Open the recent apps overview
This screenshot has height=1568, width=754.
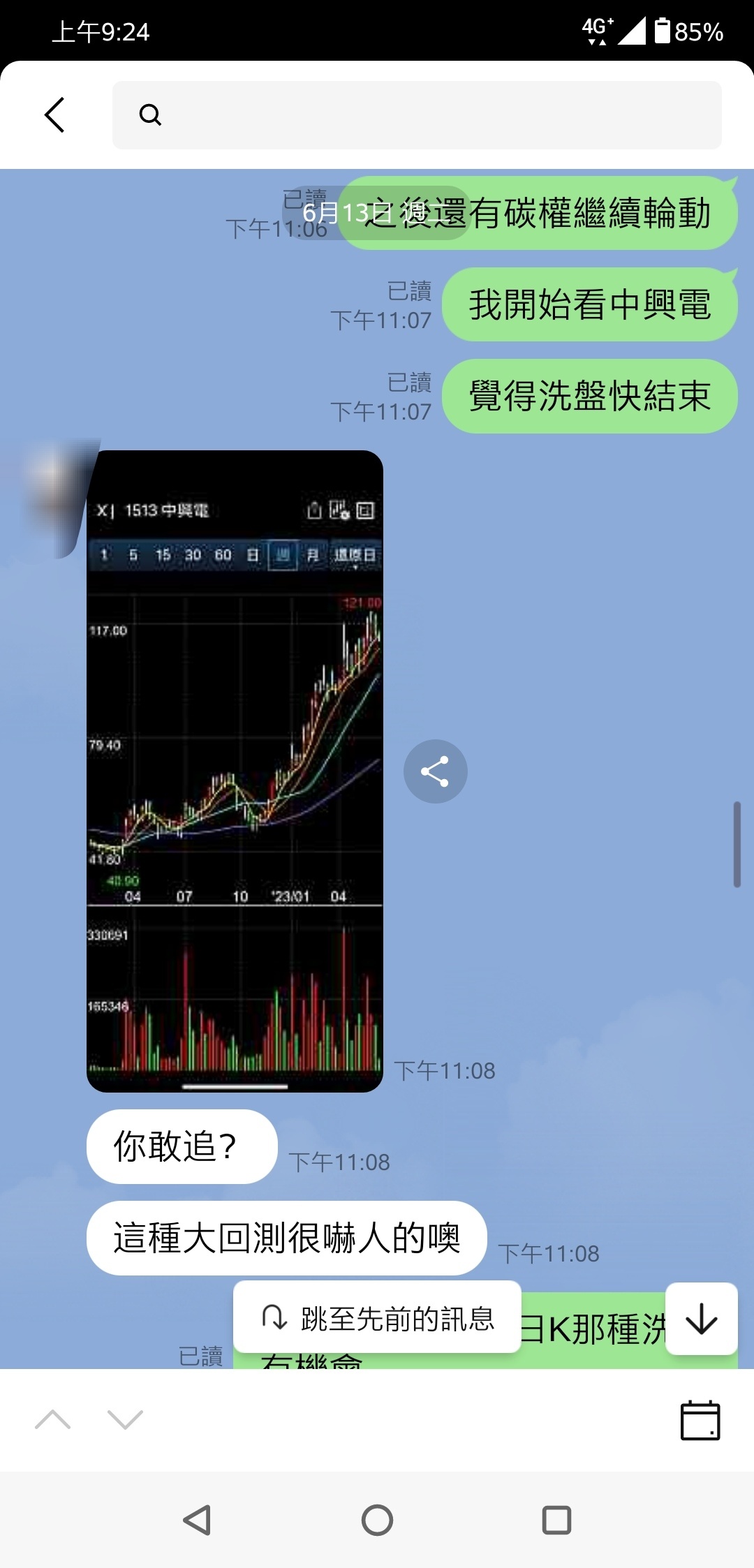tap(556, 1520)
